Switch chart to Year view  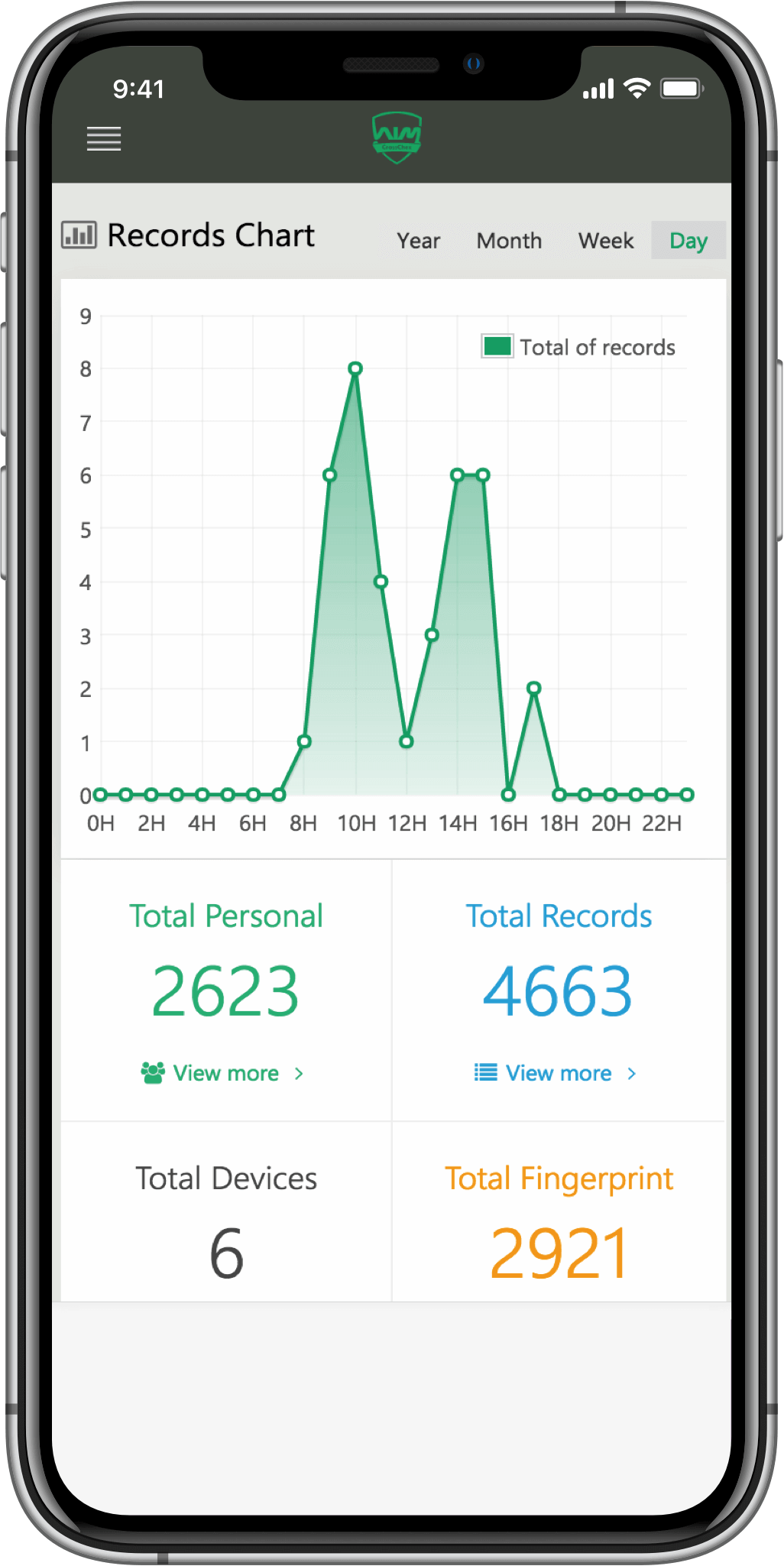click(418, 241)
